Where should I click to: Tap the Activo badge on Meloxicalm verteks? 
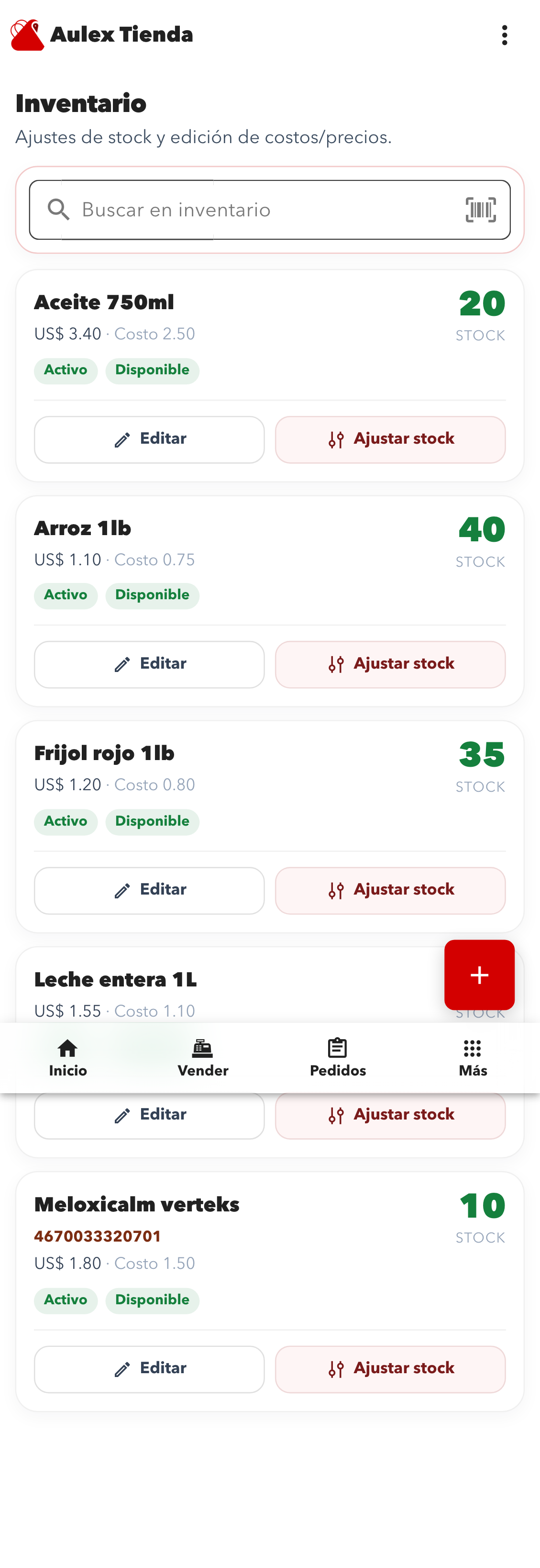[x=65, y=1300]
